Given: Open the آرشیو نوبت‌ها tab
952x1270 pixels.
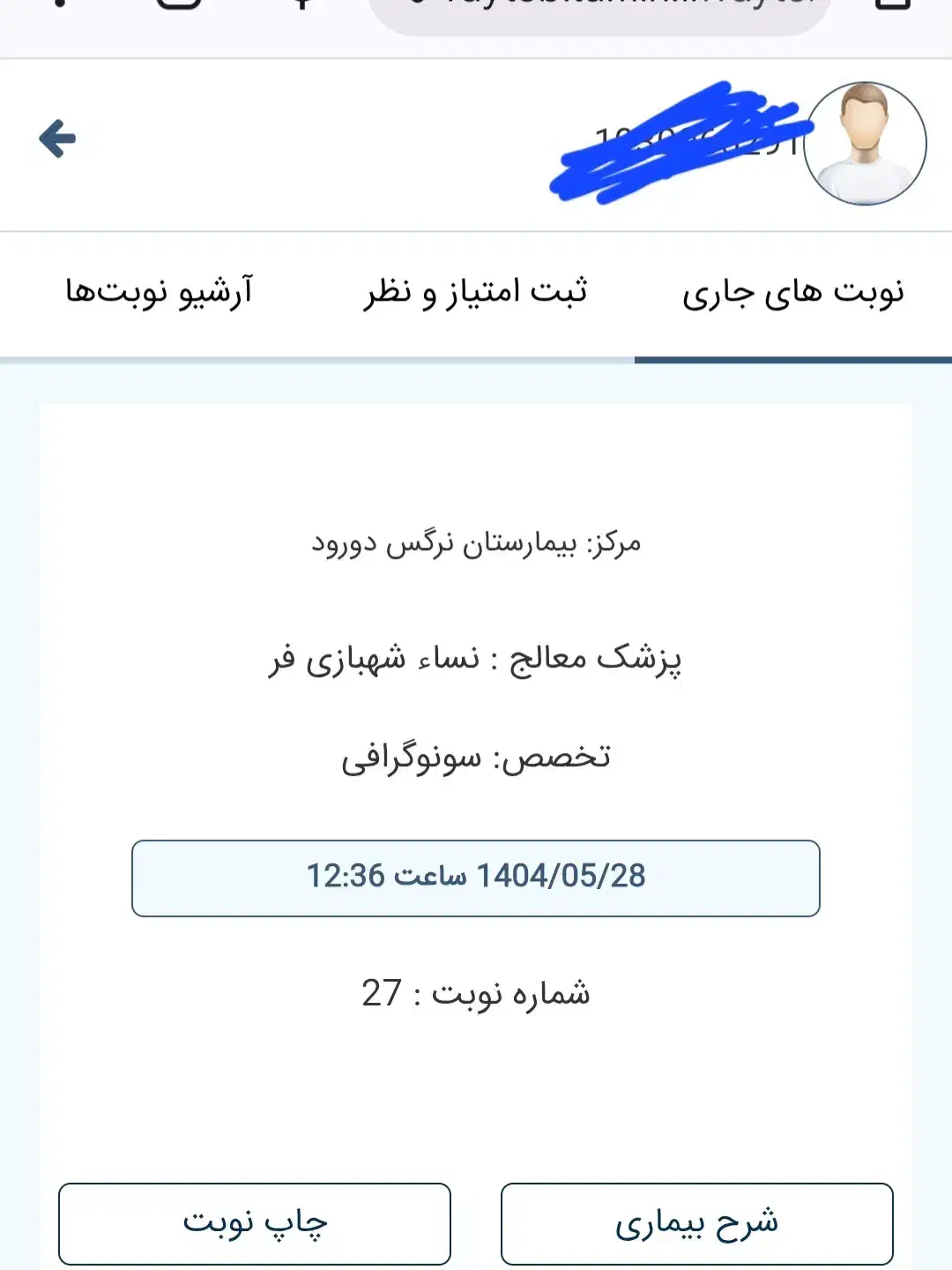Looking at the screenshot, I should [160, 293].
